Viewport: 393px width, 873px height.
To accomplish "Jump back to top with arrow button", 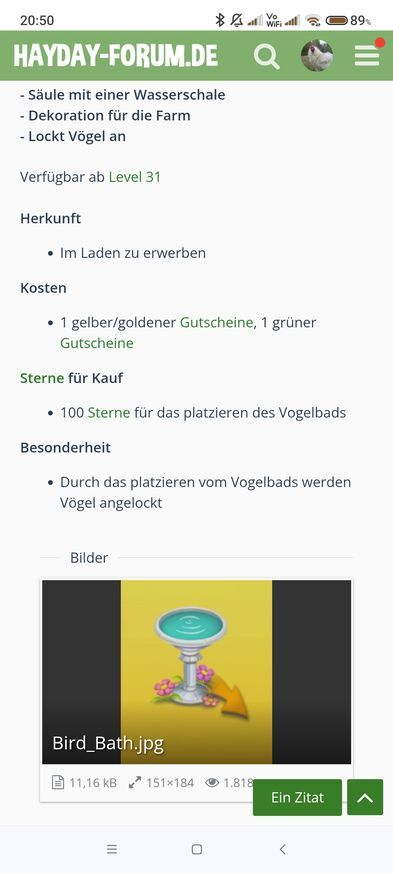I will click(x=365, y=797).
